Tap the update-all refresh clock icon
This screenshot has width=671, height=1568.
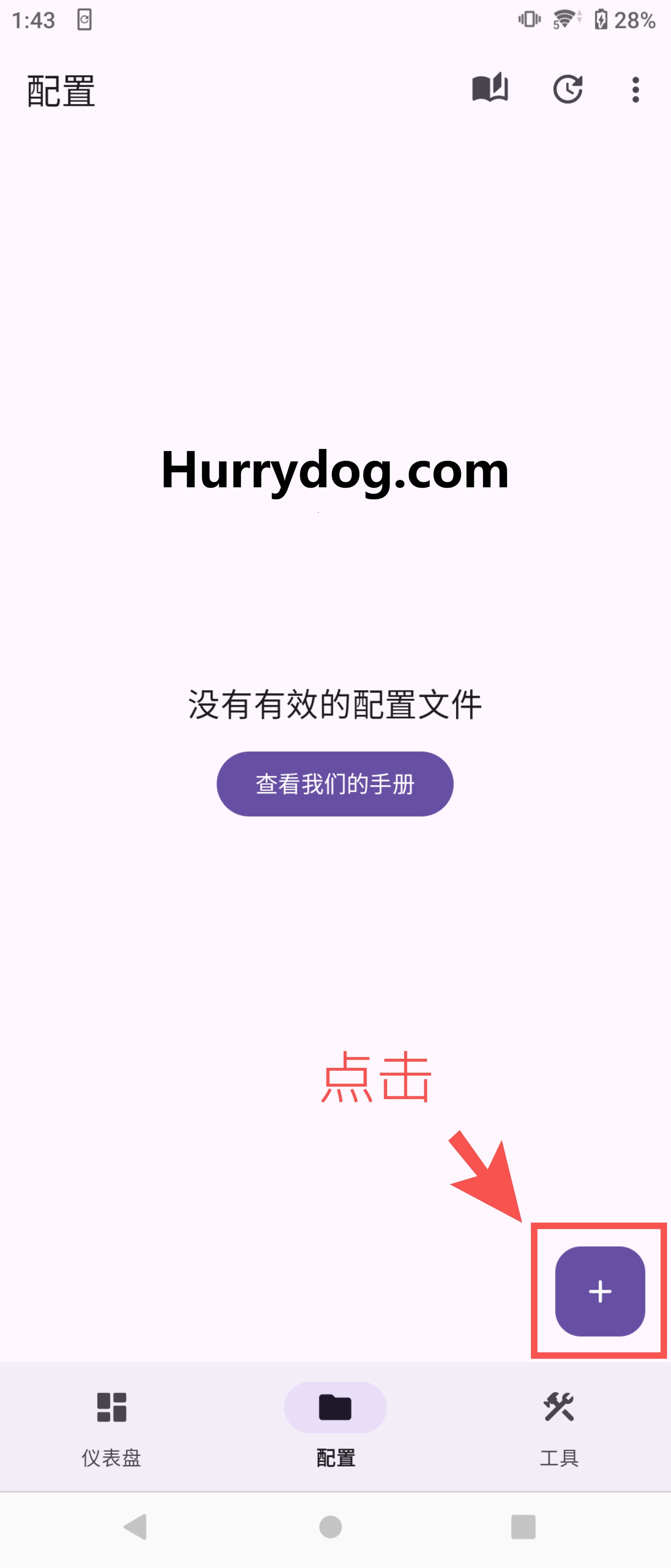click(x=568, y=89)
